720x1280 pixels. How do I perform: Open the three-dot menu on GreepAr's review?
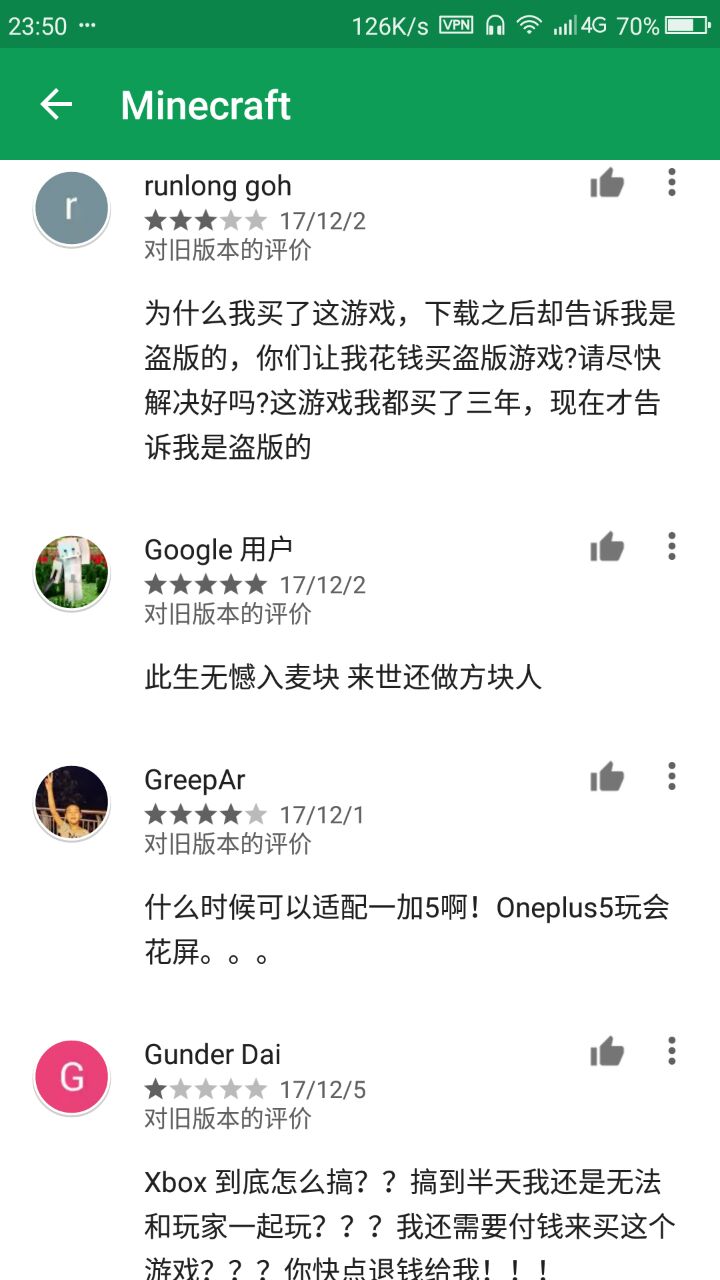(672, 776)
